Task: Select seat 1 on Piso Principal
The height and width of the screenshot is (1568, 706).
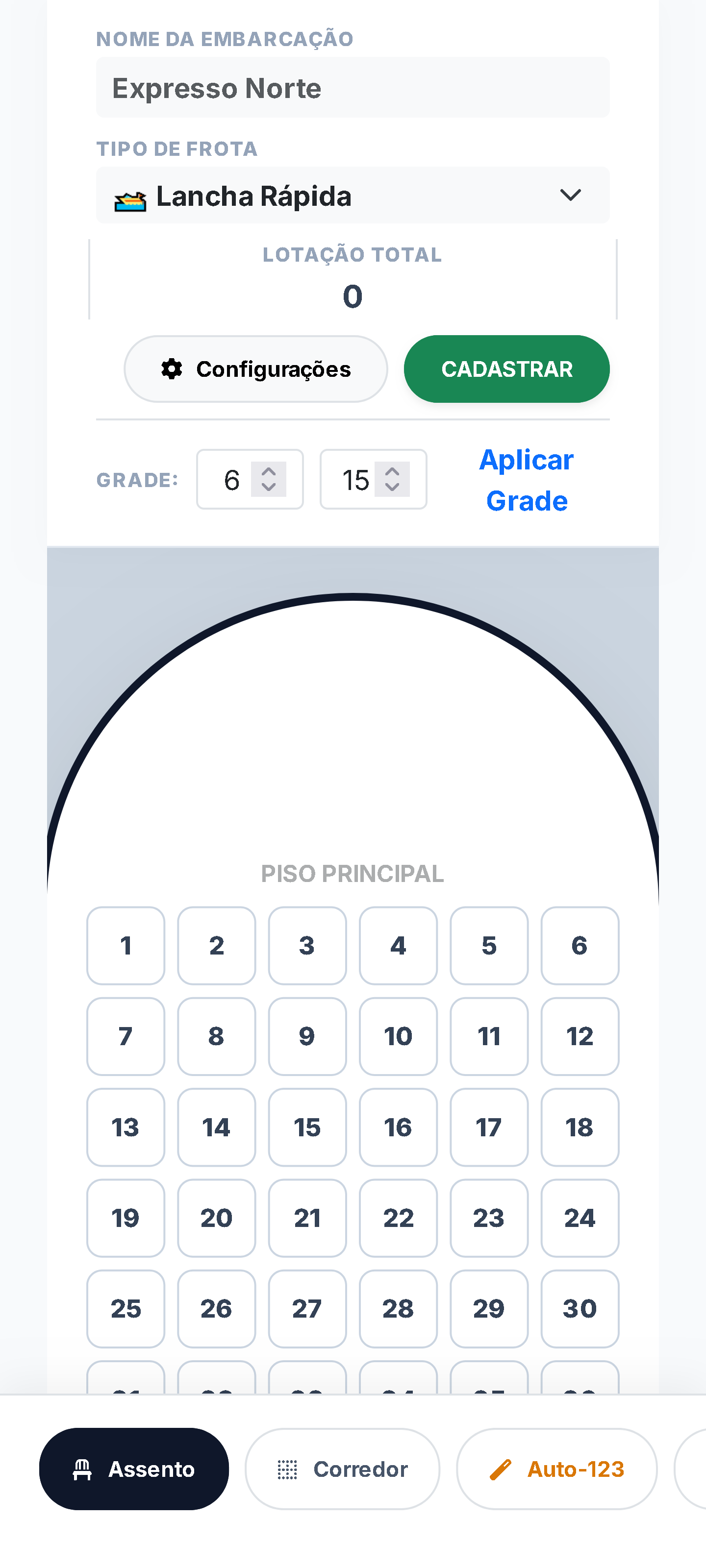Action: pos(126,945)
